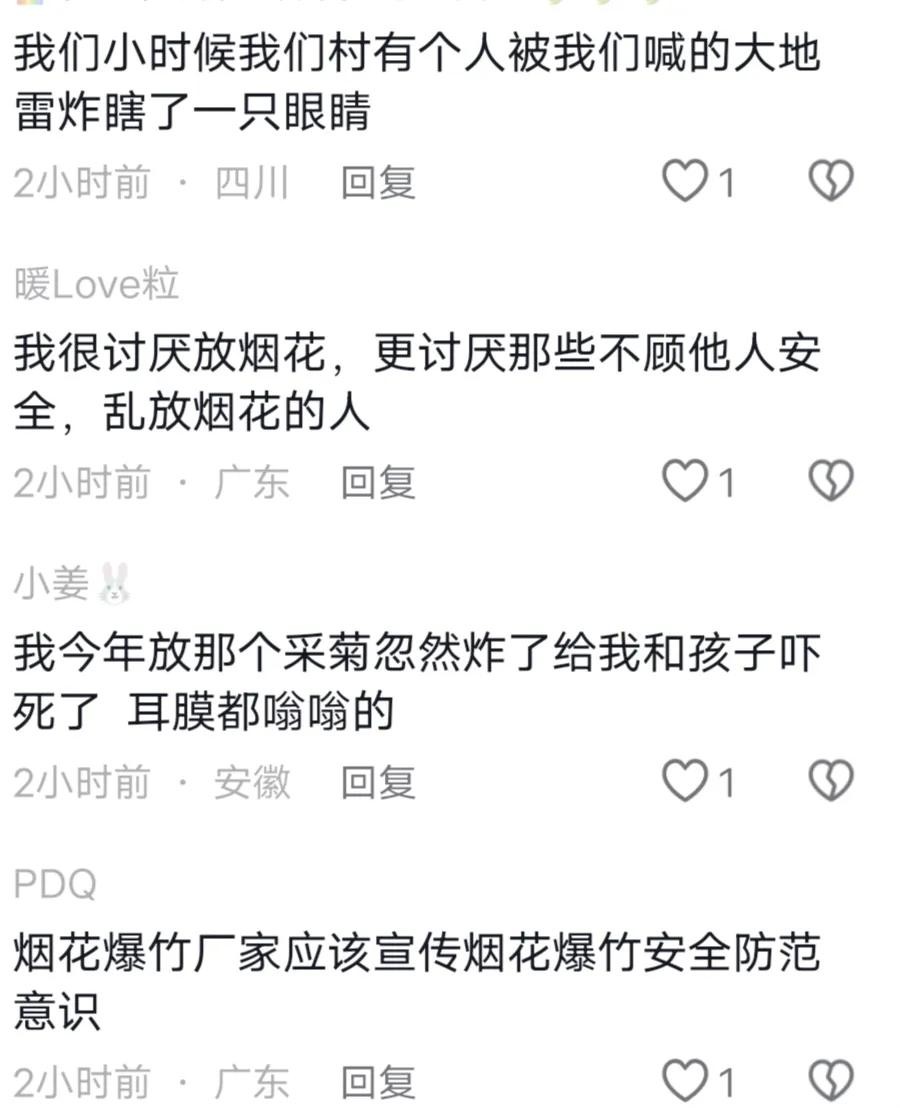Dislike 小姜's comment
Viewport: 900px width, 1108px height.
point(830,781)
